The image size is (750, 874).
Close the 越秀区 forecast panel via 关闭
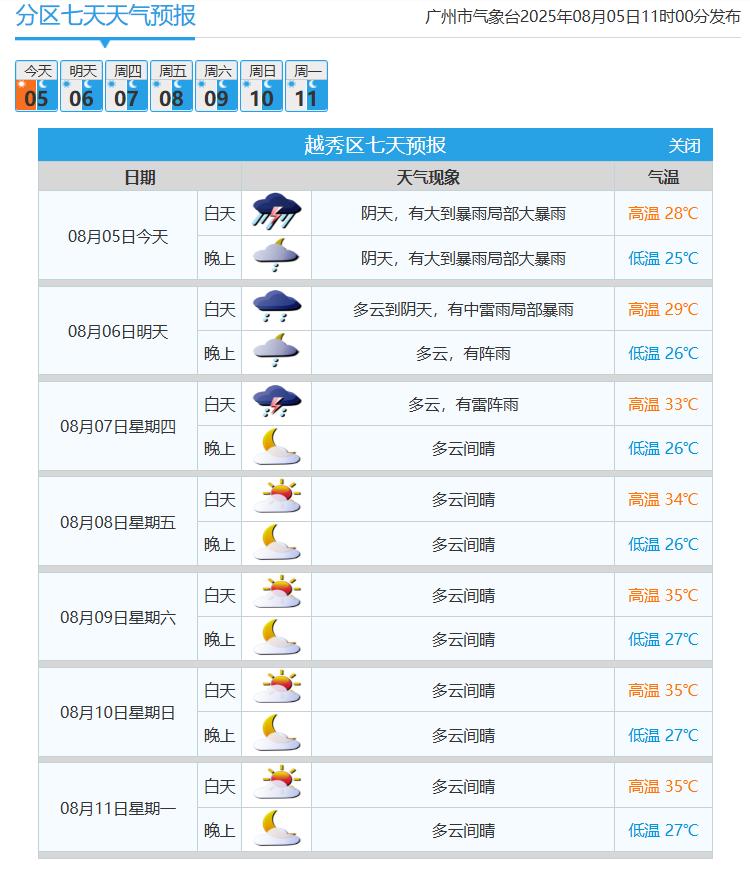tap(684, 146)
